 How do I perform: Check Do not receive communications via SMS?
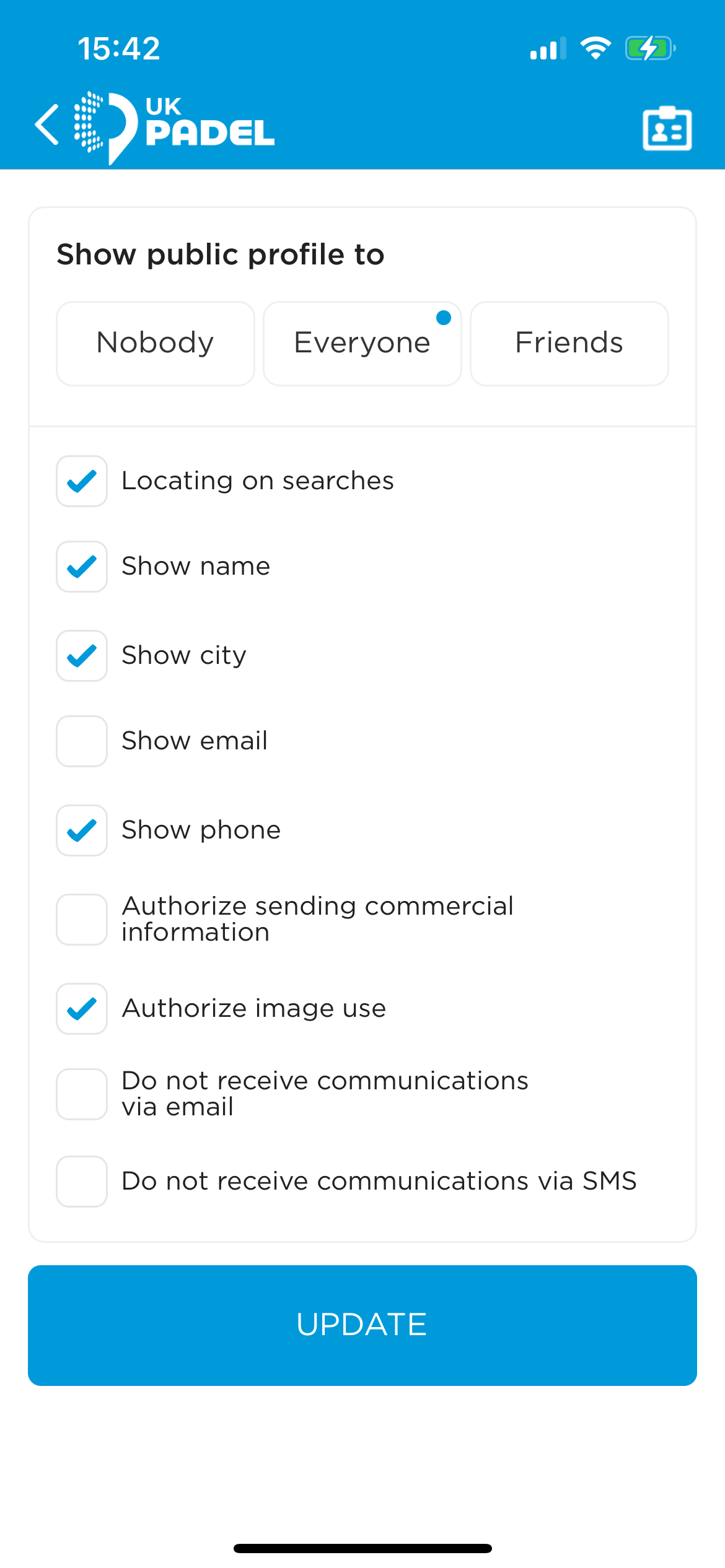(82, 1182)
